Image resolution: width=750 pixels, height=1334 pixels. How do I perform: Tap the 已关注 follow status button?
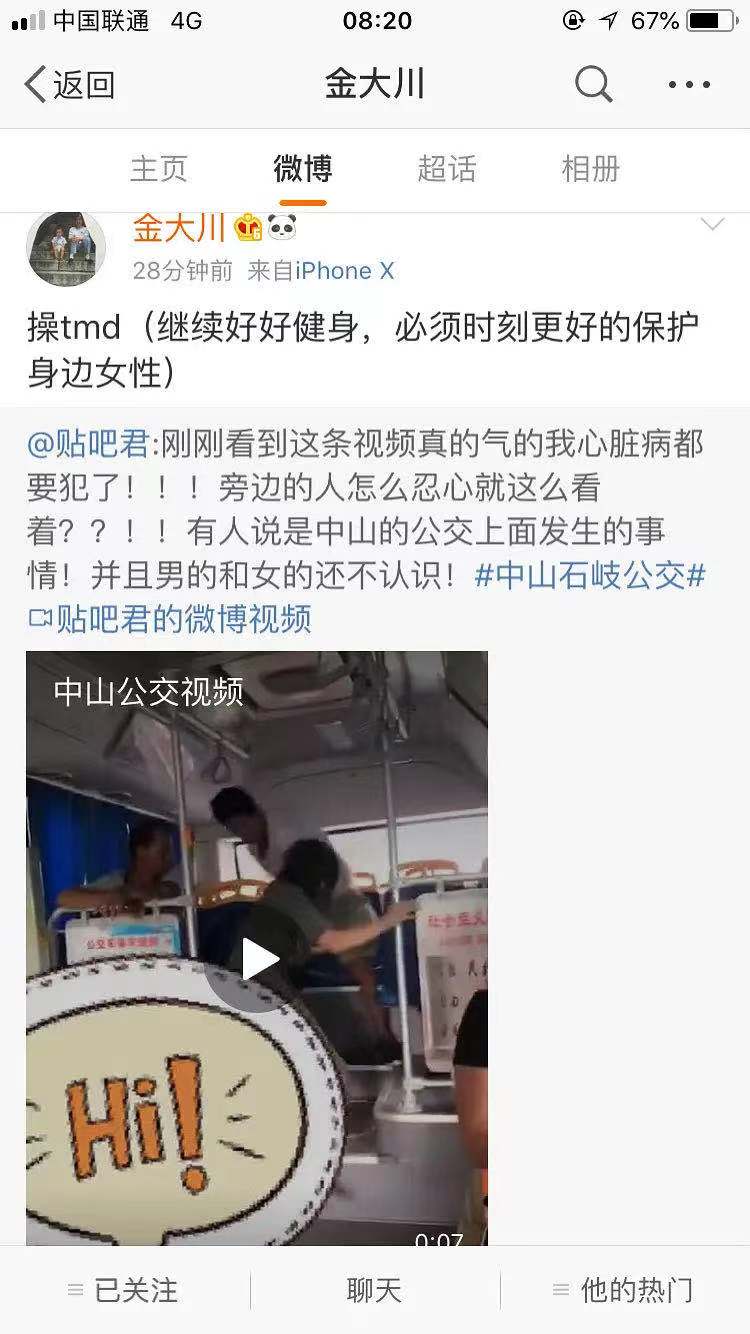(x=124, y=1290)
